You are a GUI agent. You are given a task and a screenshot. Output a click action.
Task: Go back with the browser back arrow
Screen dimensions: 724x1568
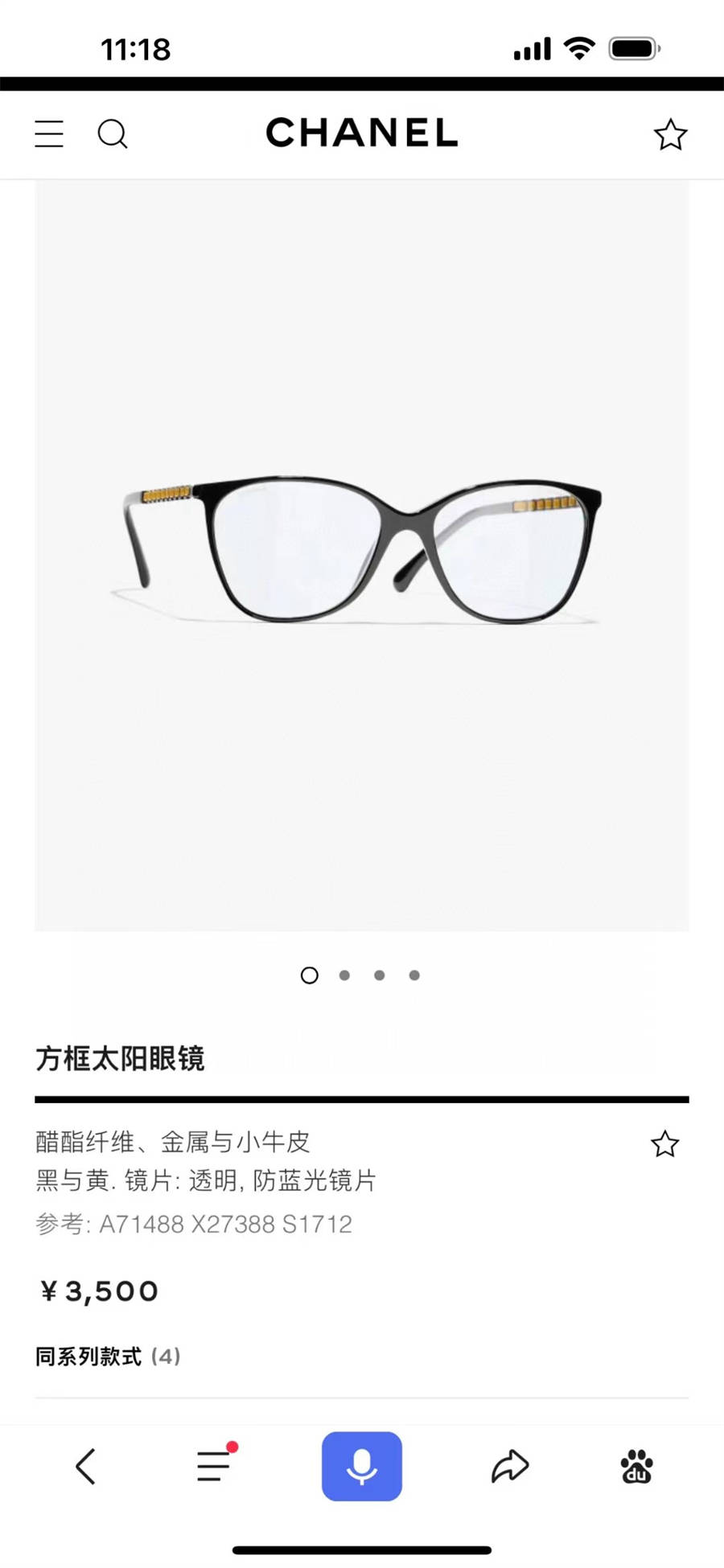point(85,1466)
